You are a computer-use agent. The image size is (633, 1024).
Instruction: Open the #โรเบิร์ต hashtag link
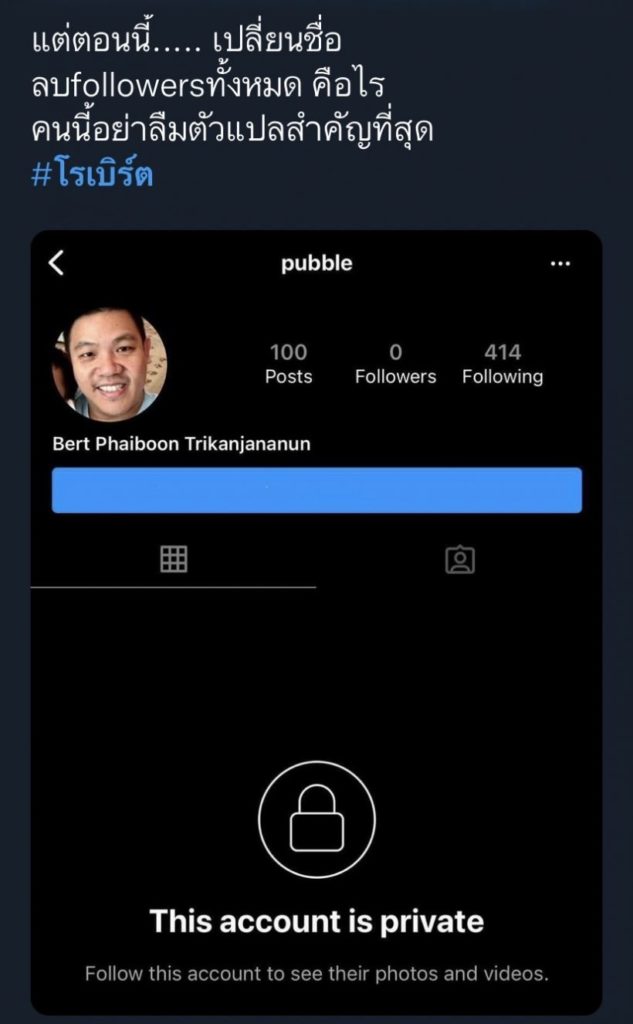coord(92,174)
